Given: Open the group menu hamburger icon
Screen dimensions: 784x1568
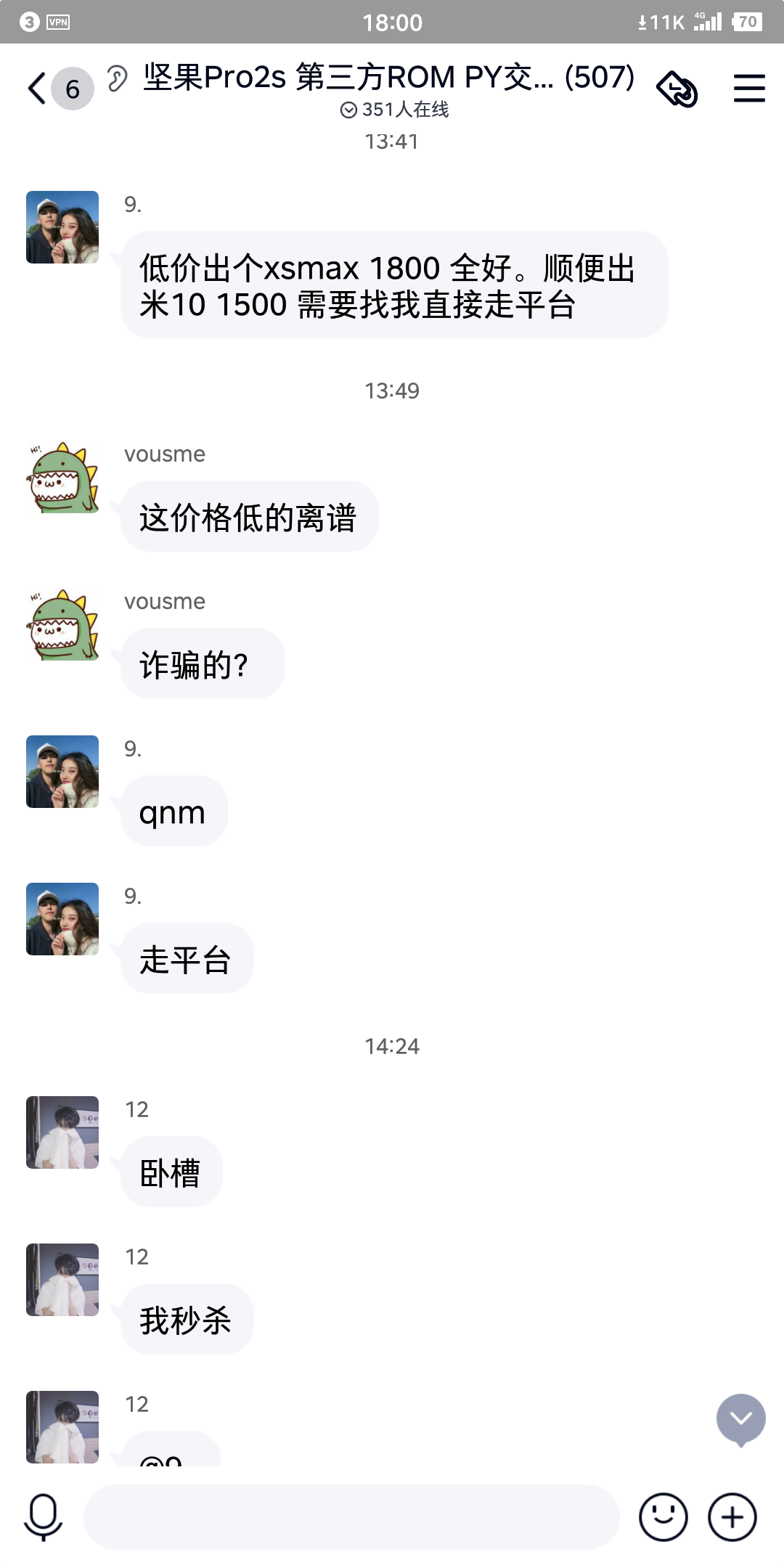Looking at the screenshot, I should (748, 89).
